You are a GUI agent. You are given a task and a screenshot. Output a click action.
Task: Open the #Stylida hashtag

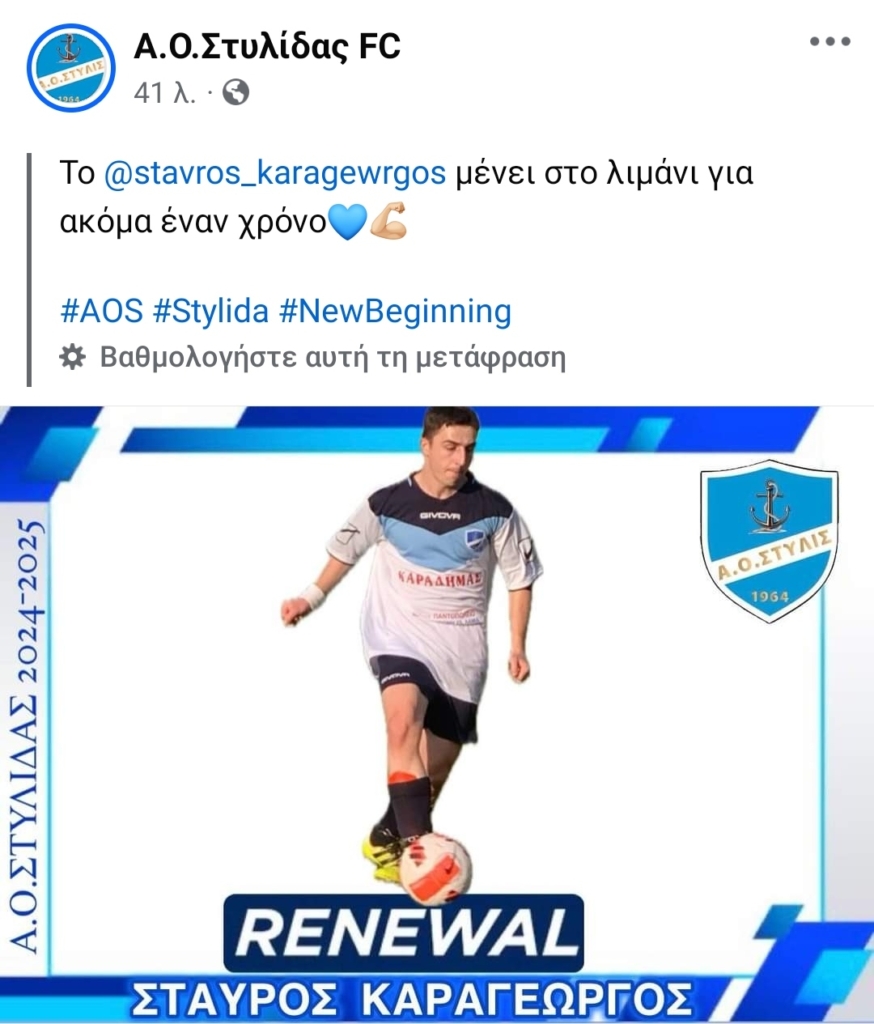211,311
